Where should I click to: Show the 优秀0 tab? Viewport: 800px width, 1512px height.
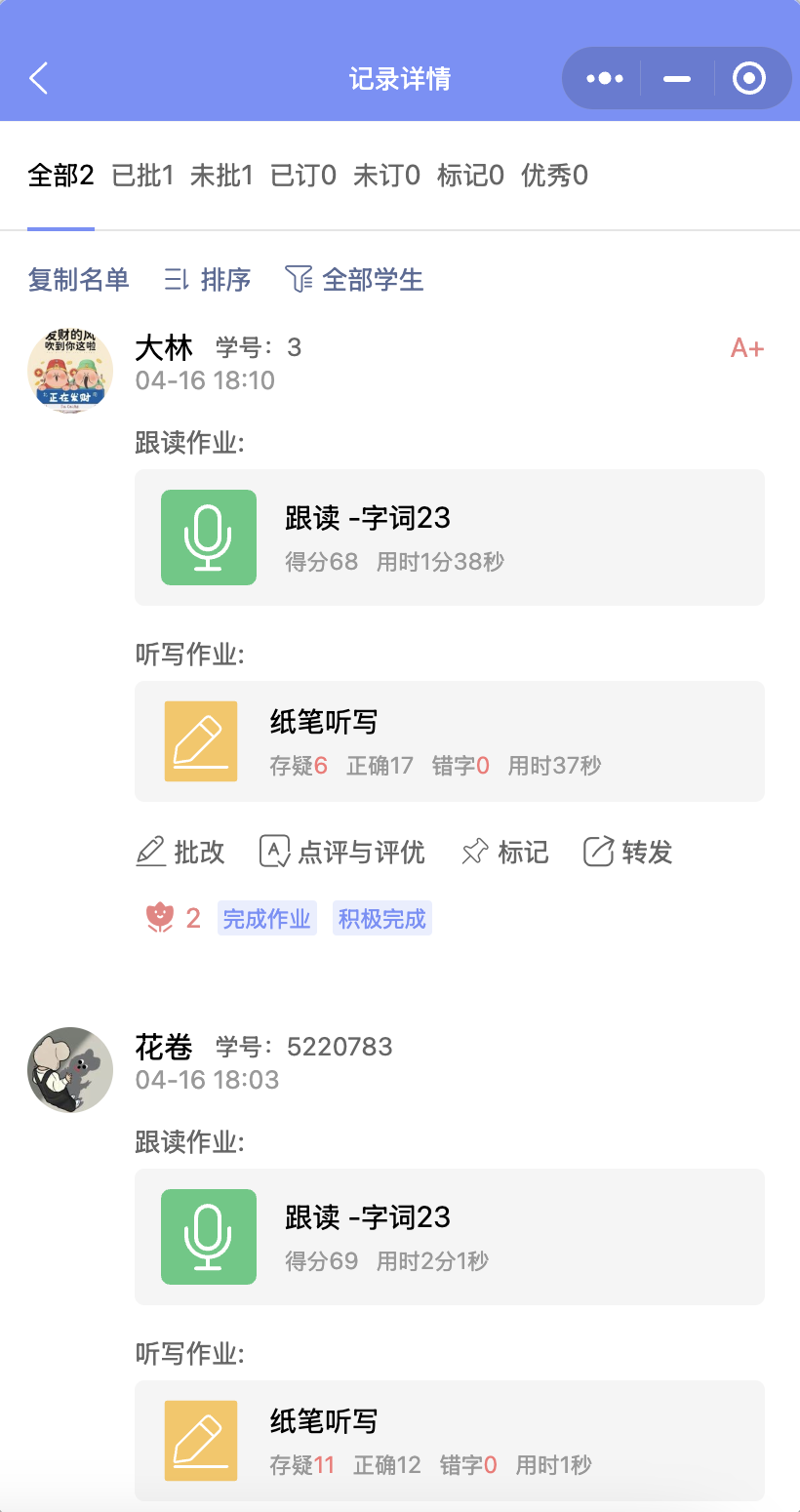(554, 176)
